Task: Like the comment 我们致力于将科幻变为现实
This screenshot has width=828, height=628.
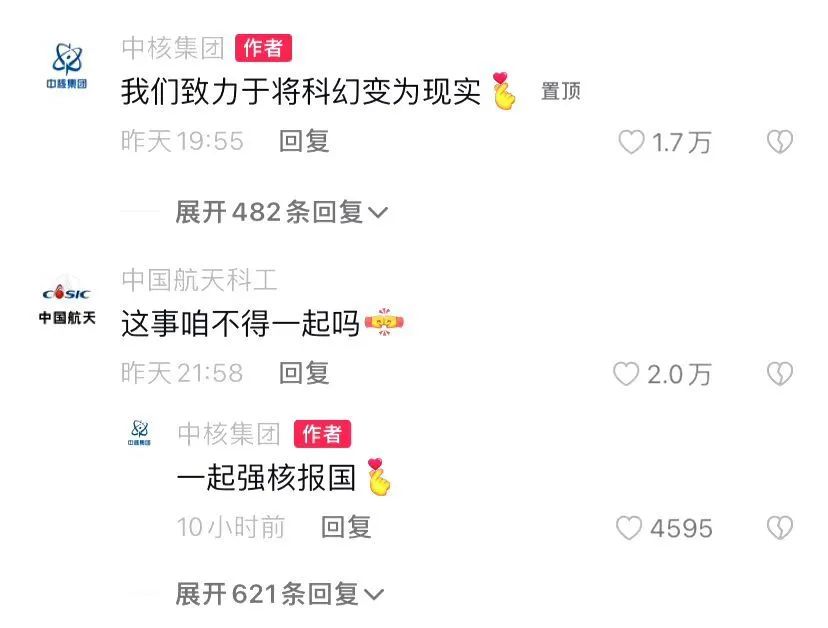Action: click(631, 142)
